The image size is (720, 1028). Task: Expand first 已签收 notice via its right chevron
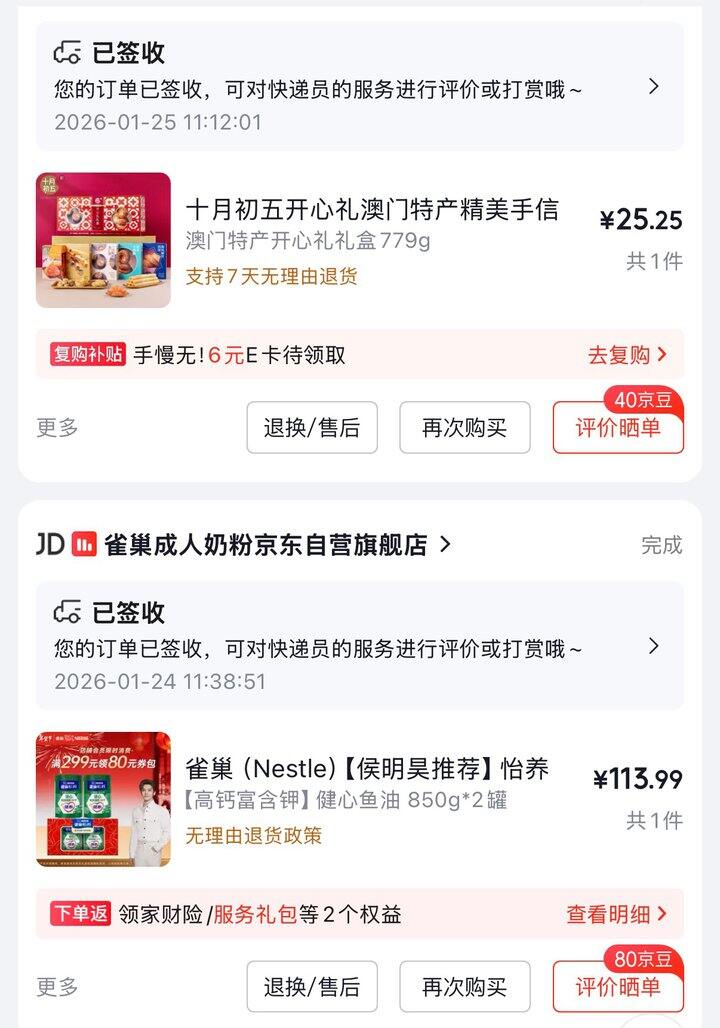tap(655, 87)
